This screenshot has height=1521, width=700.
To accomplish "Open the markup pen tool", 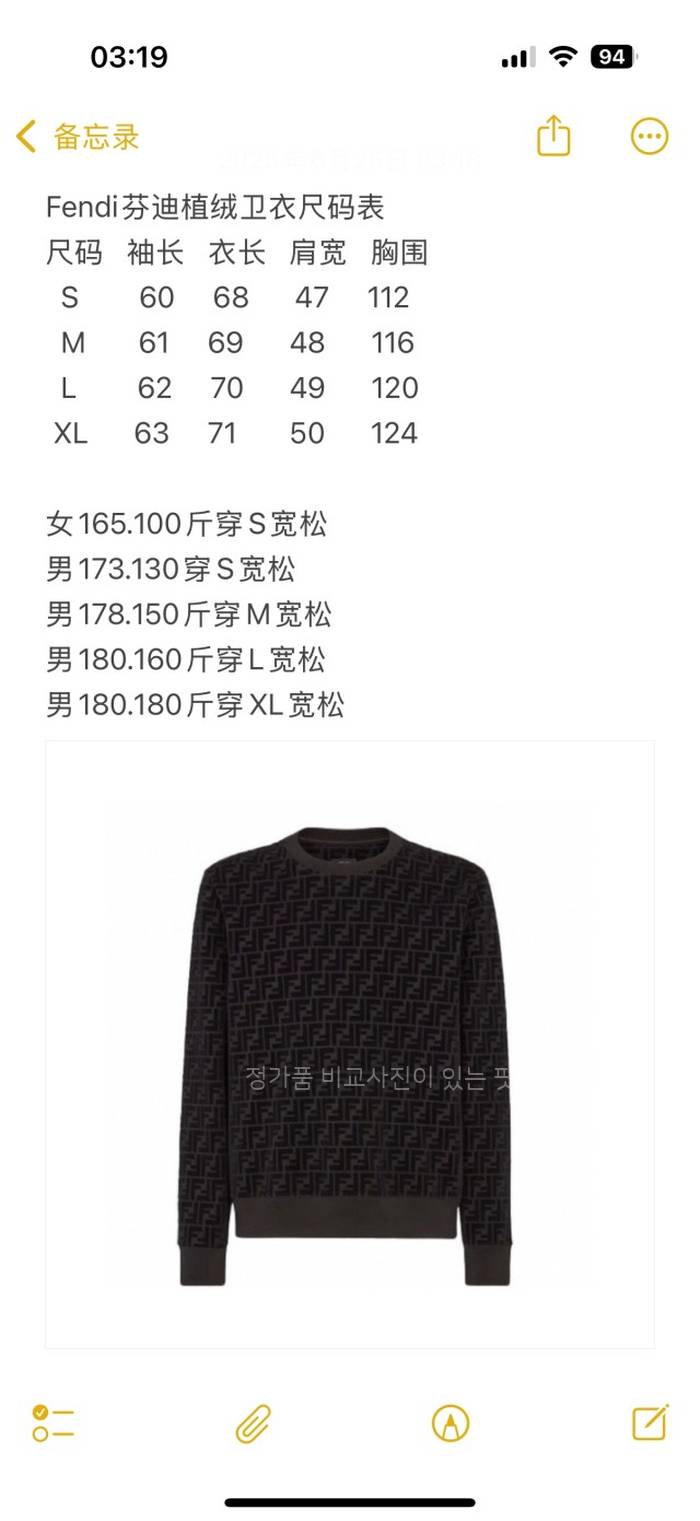I will point(450,1422).
